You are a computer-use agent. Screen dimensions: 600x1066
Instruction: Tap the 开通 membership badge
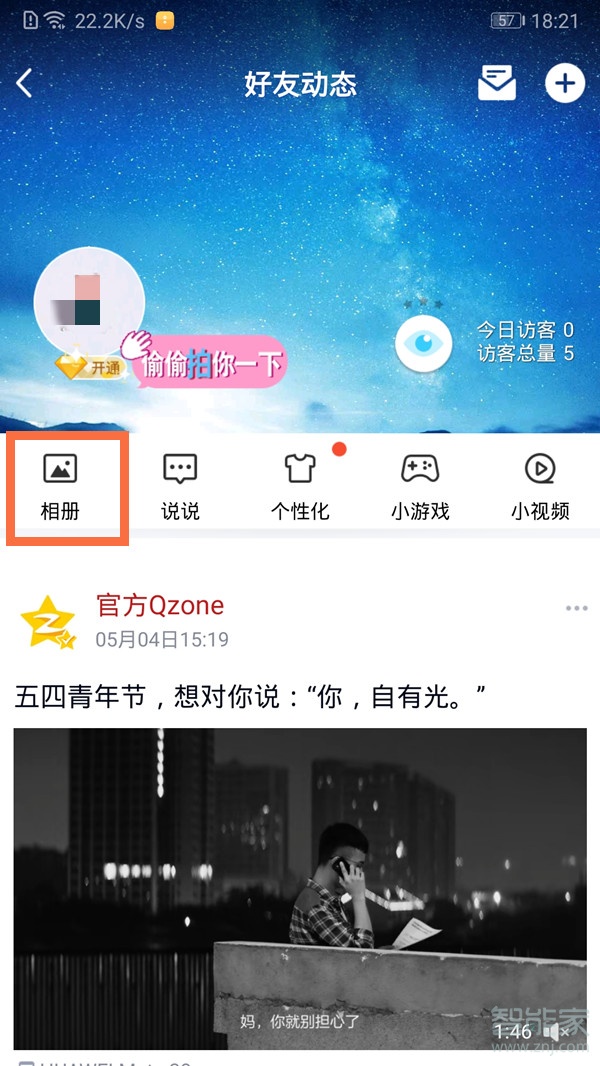pyautogui.click(x=92, y=367)
